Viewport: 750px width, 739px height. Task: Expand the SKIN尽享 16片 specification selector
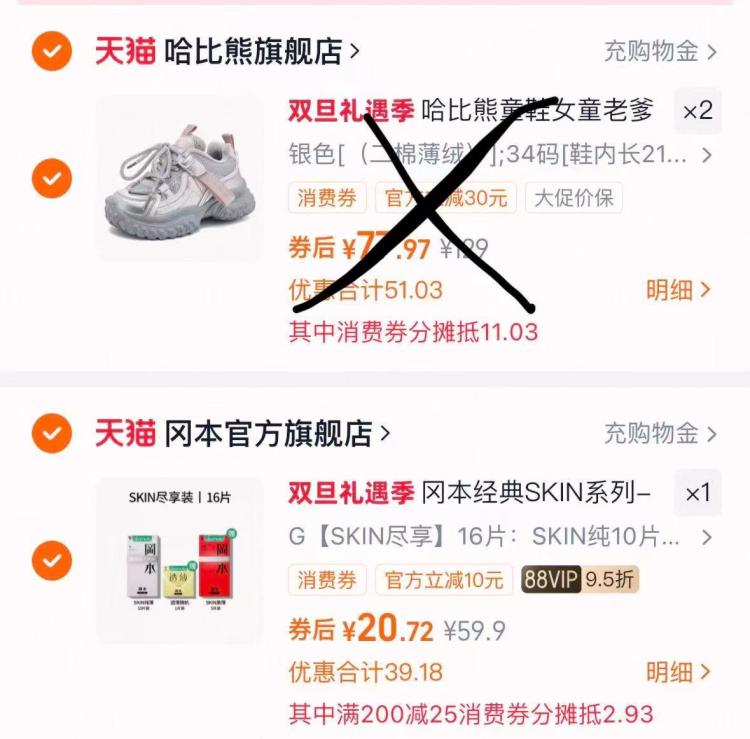click(x=500, y=537)
